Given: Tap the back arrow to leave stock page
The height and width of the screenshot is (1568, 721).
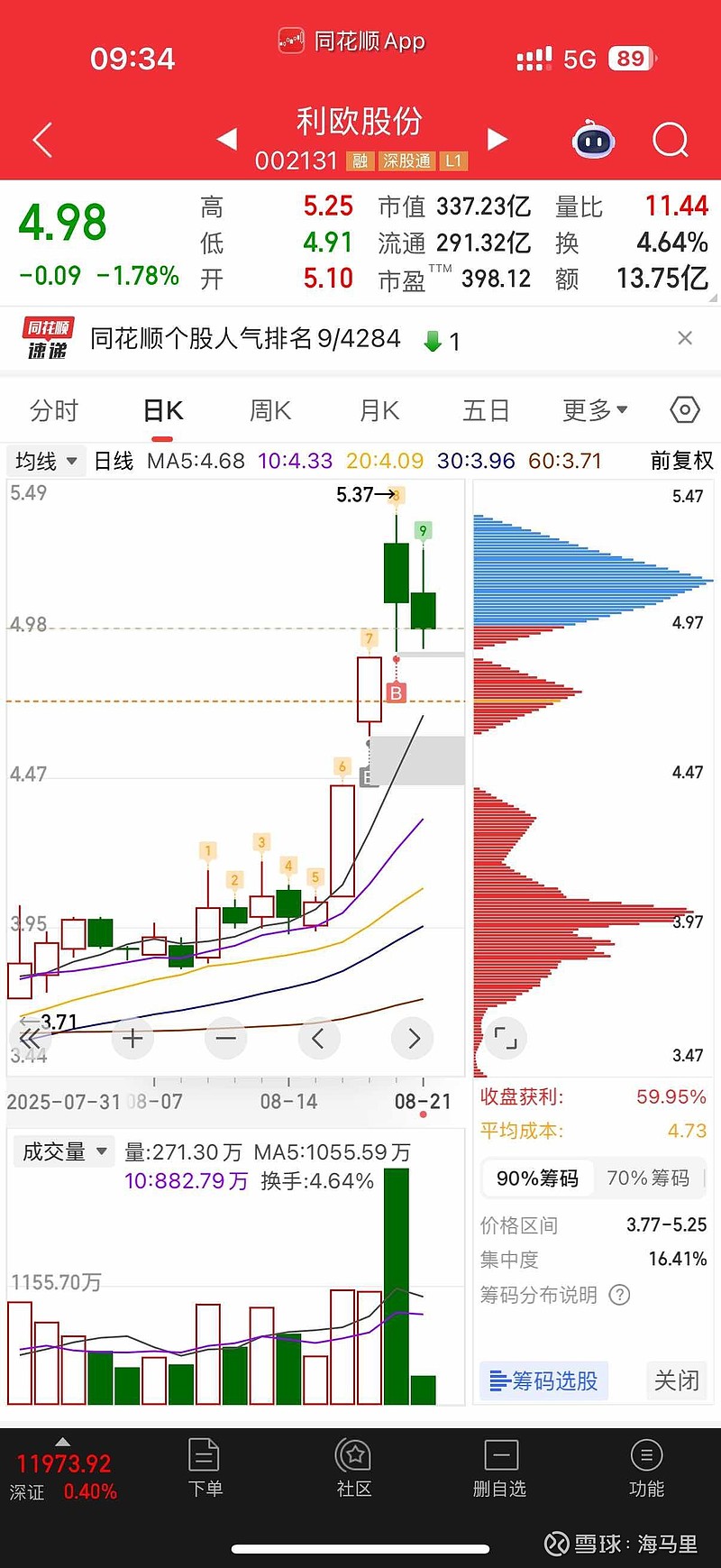Looking at the screenshot, I should pos(41,140).
